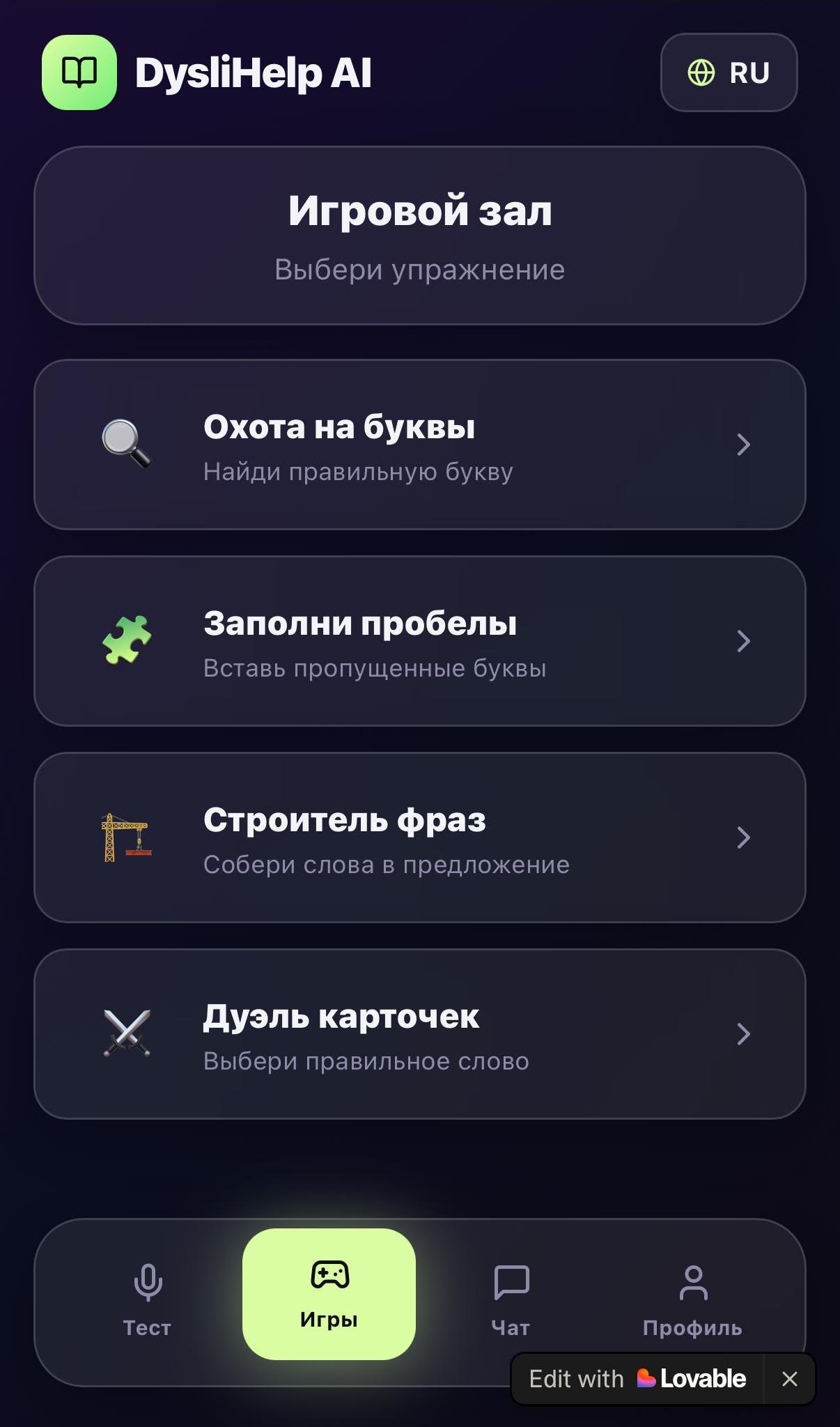The height and width of the screenshot is (1427, 840).
Task: Tap the Edit with Lovable badge
Action: (x=637, y=1379)
